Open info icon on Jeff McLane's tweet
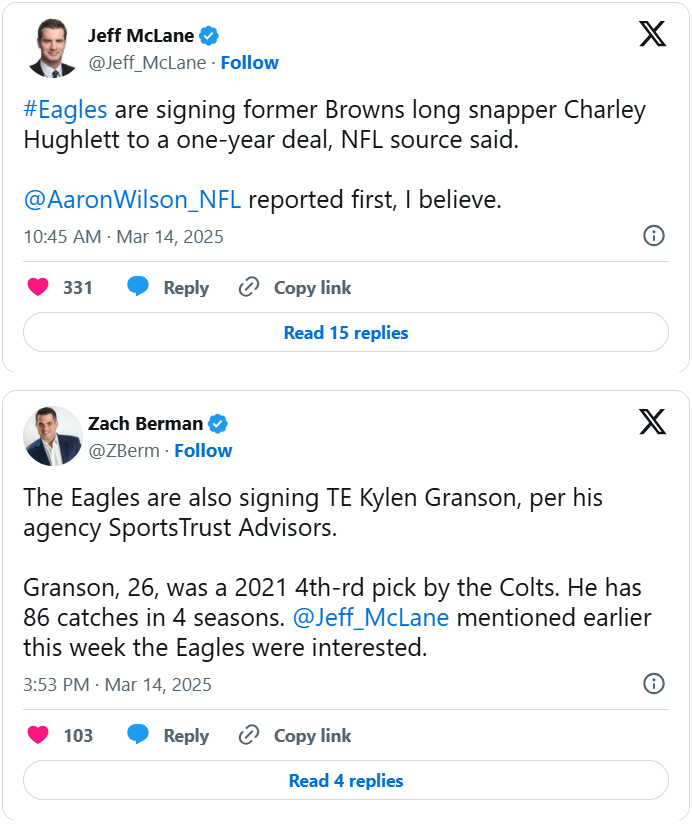 coord(653,236)
